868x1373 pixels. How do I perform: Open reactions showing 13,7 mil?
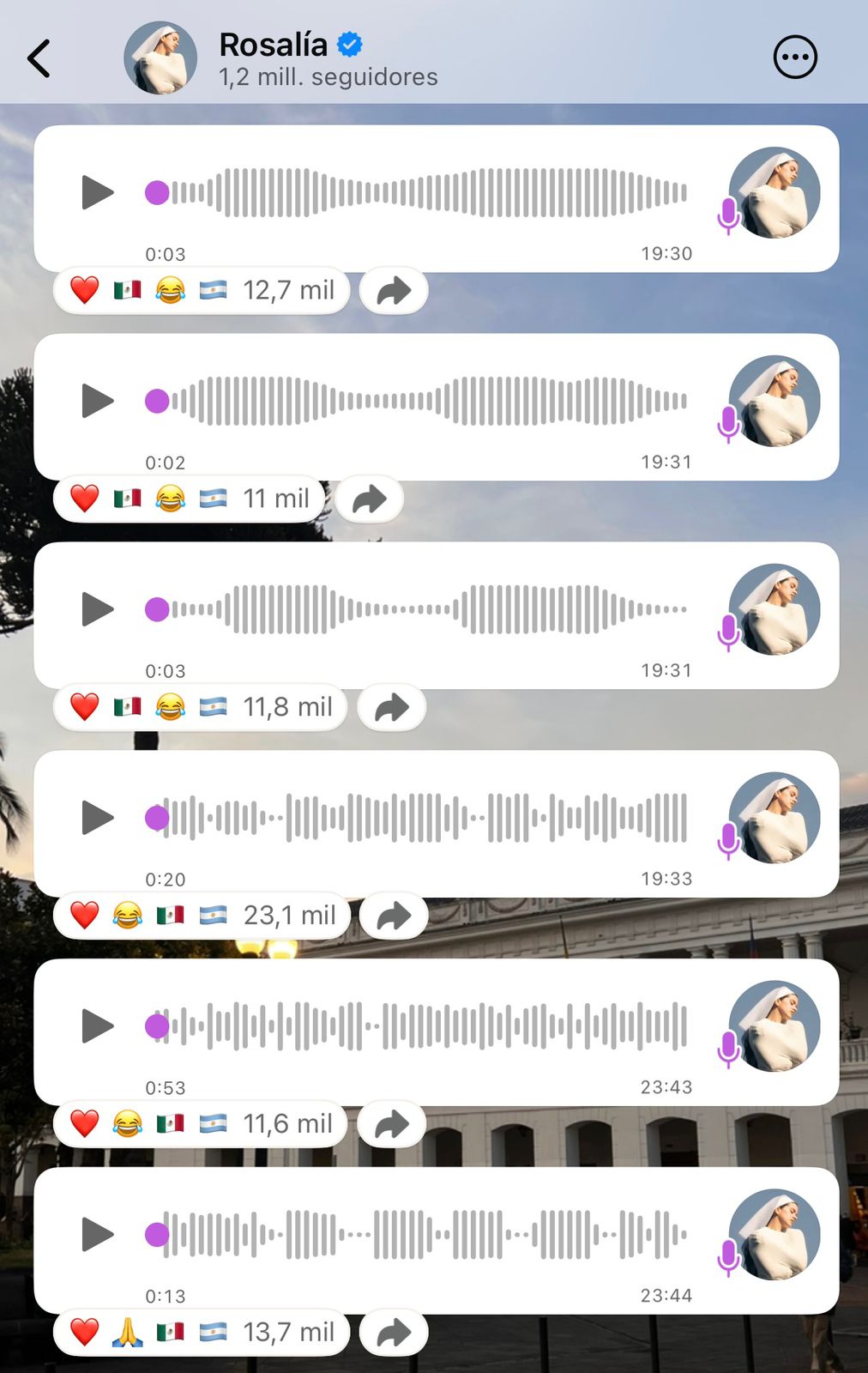202,1333
